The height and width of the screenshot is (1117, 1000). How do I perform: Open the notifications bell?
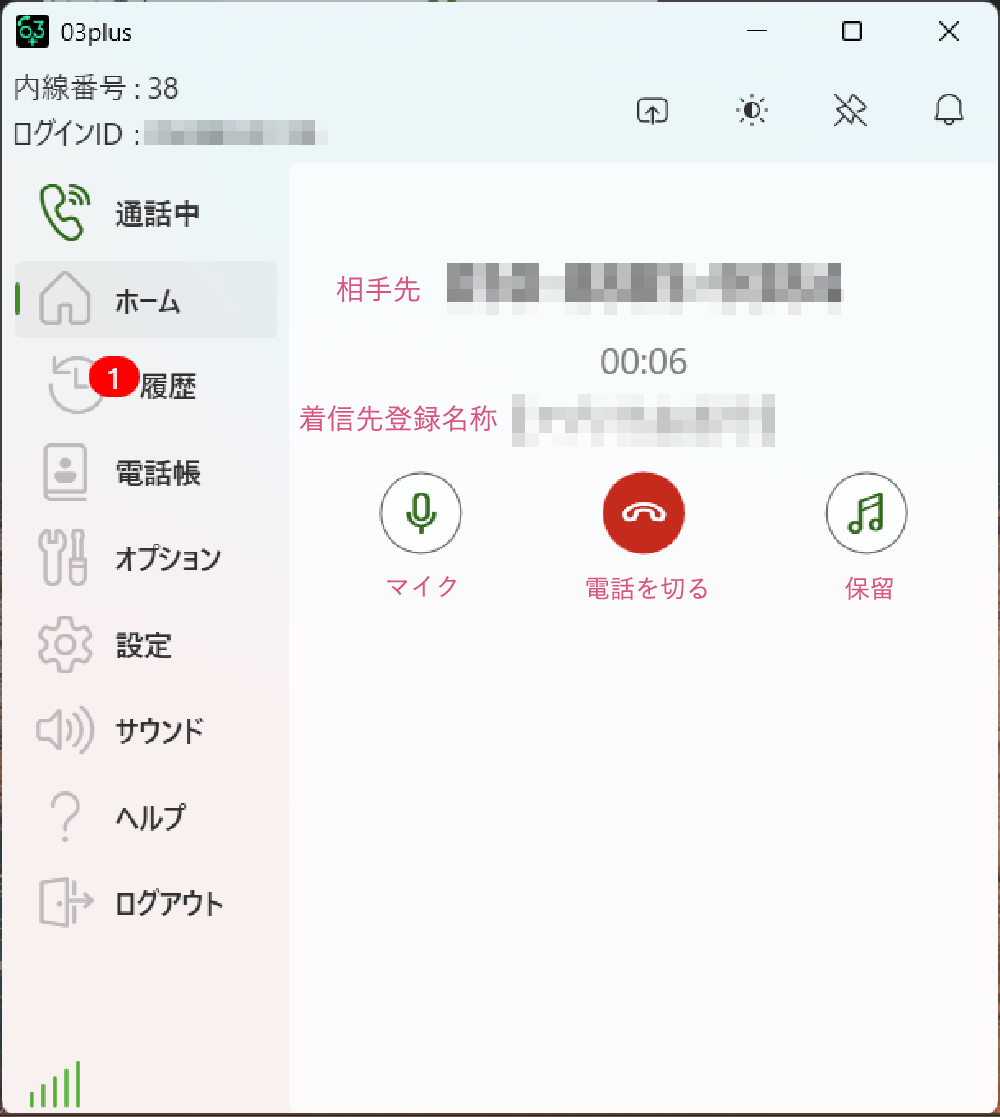pos(948,111)
